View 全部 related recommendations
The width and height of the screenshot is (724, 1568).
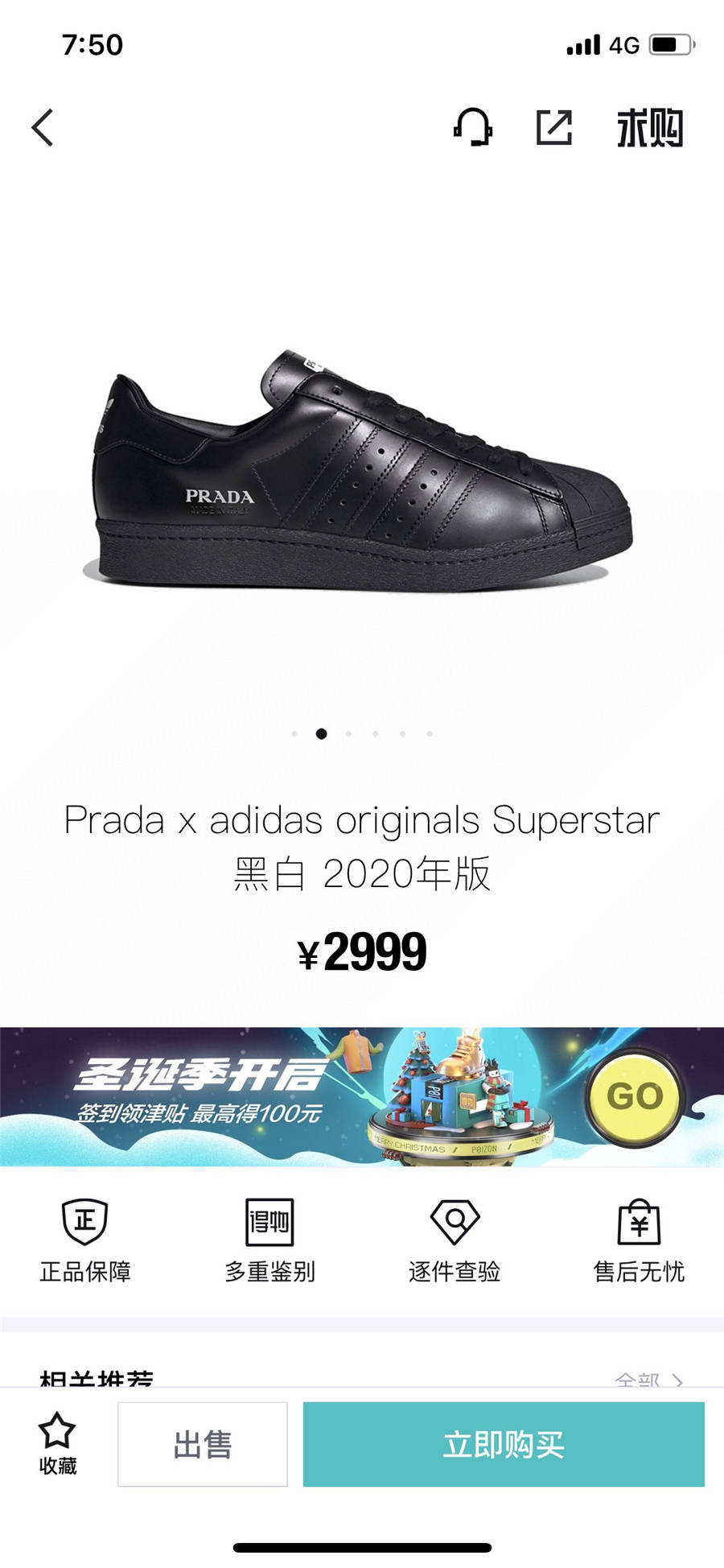click(x=648, y=1380)
